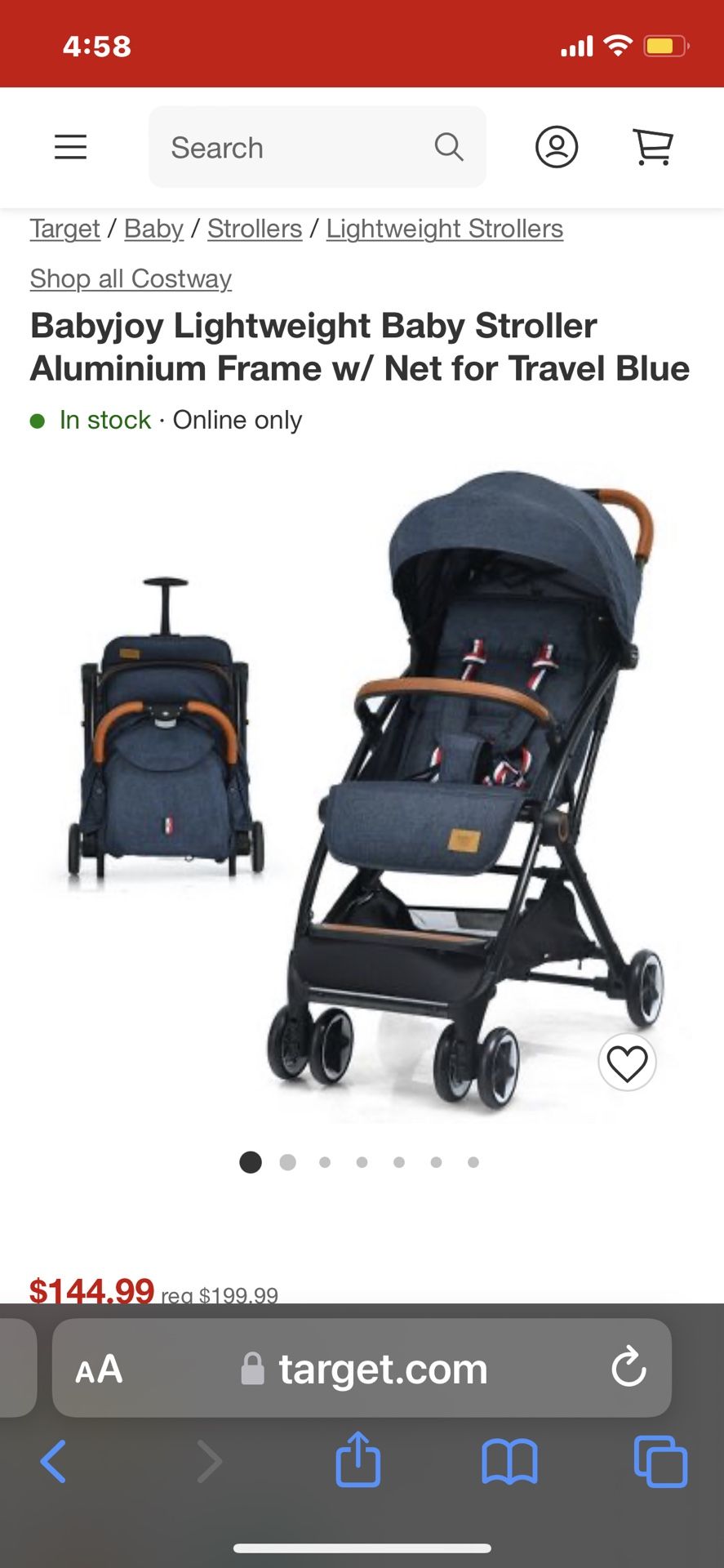
Task: Tap the search magnifier icon
Action: pyautogui.click(x=450, y=147)
